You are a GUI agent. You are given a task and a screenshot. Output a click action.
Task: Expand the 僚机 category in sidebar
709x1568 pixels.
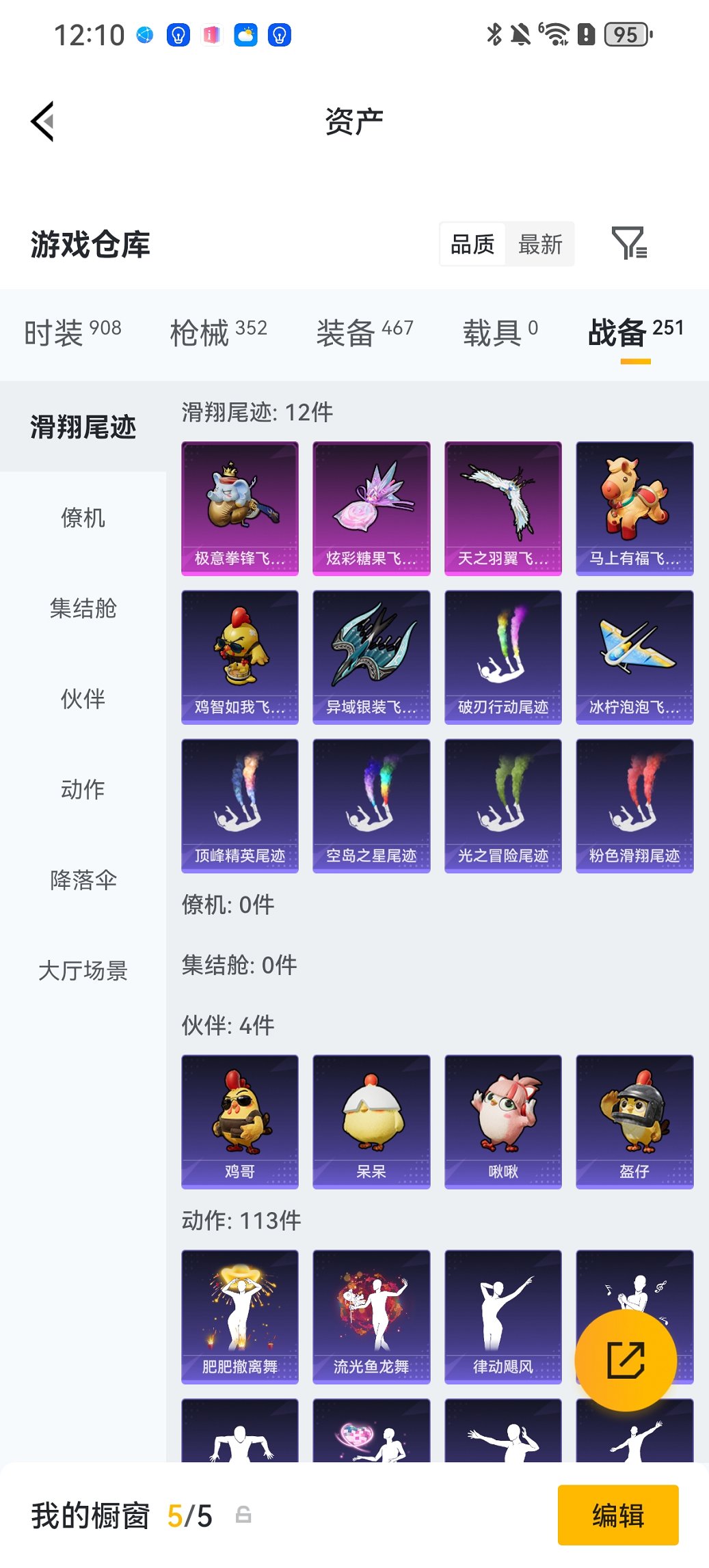click(83, 519)
